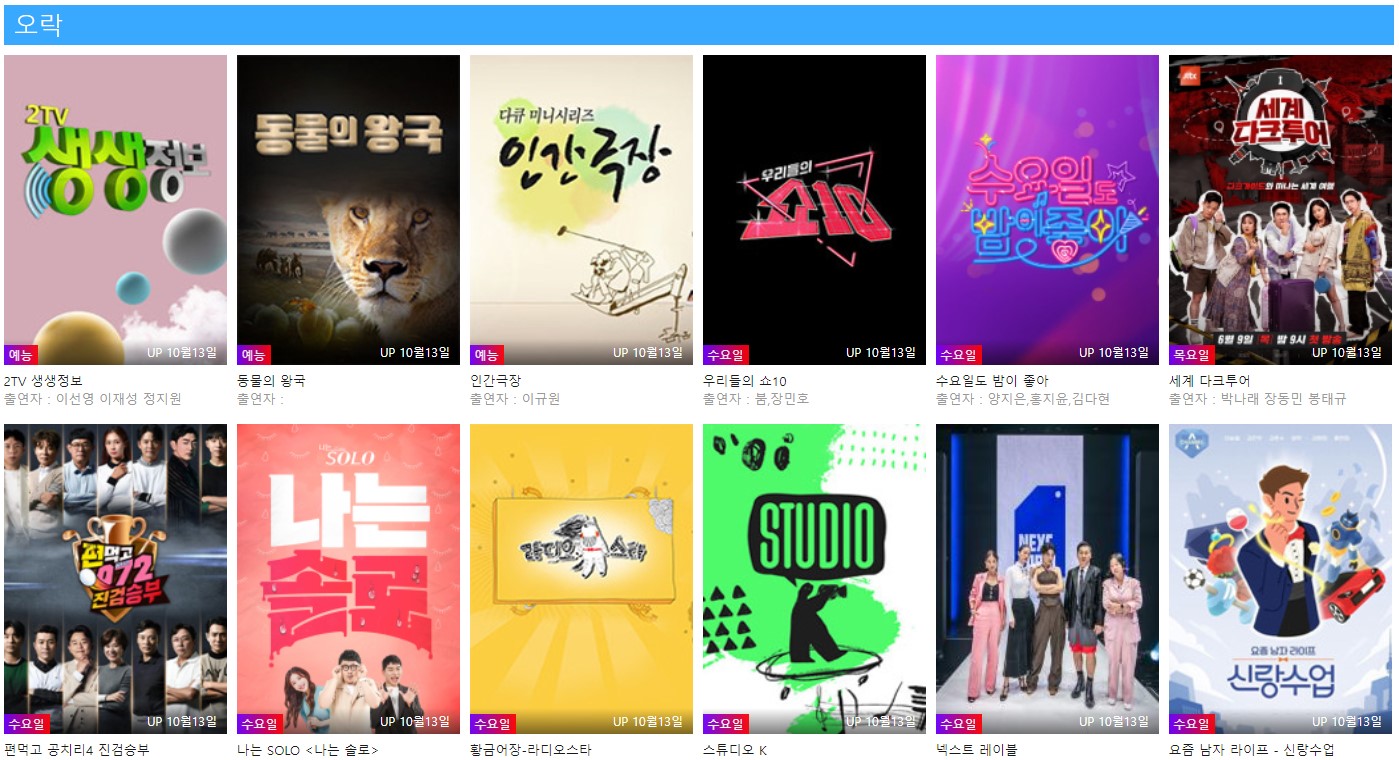
Task: Open the 세계 다크투어 card
Action: (x=1280, y=210)
